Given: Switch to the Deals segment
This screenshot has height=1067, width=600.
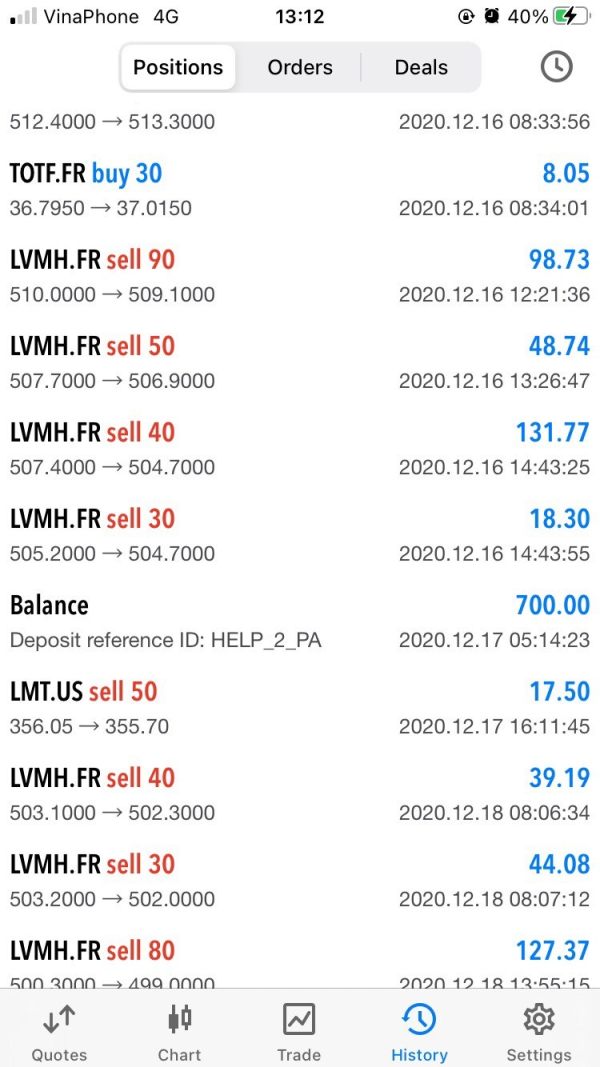Looking at the screenshot, I should 421,67.
